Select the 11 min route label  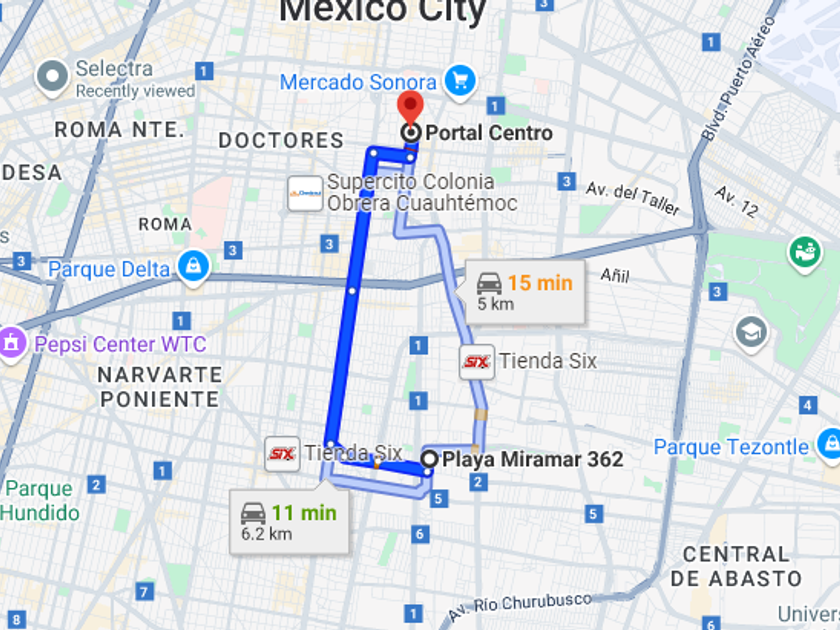pos(288,521)
